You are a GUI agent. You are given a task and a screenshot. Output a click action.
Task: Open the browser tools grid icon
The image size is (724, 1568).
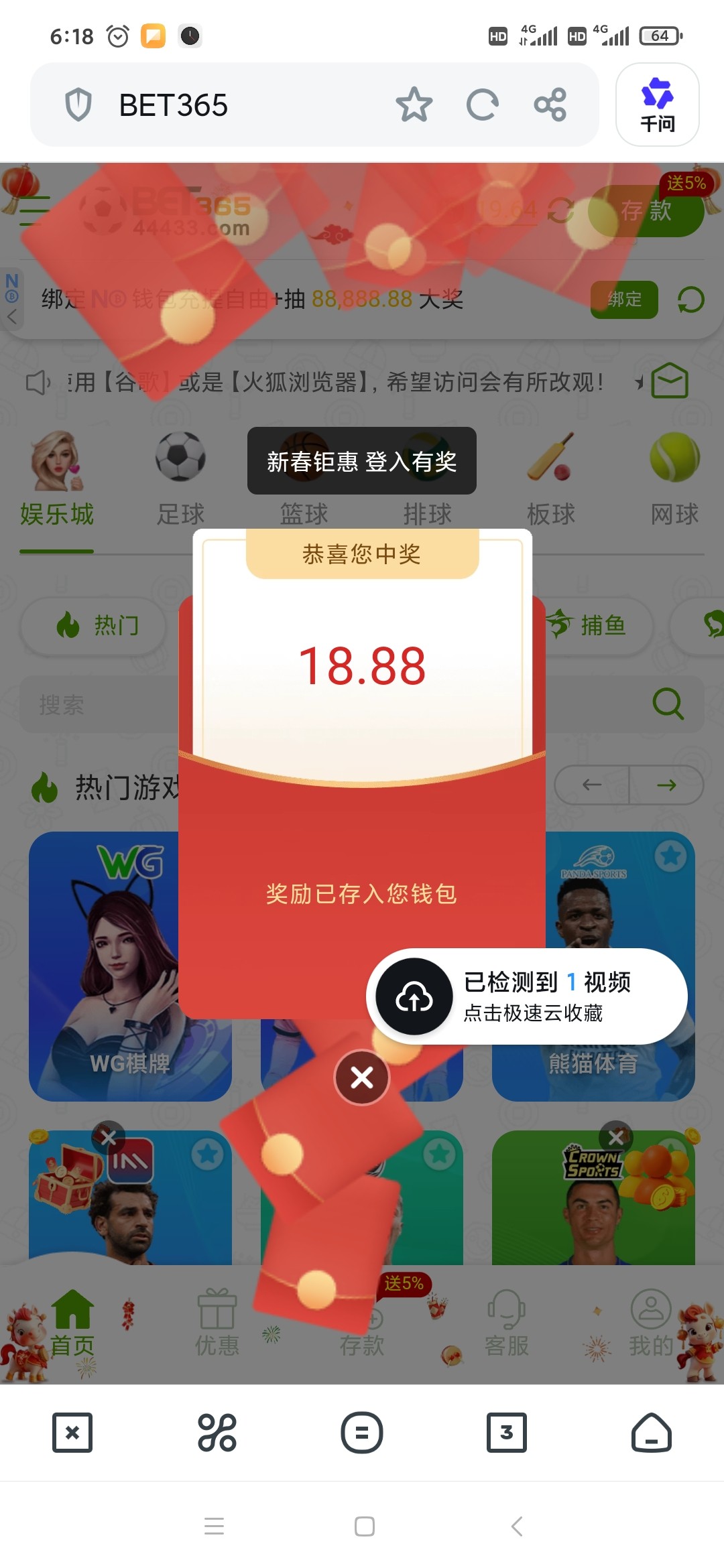click(217, 1433)
